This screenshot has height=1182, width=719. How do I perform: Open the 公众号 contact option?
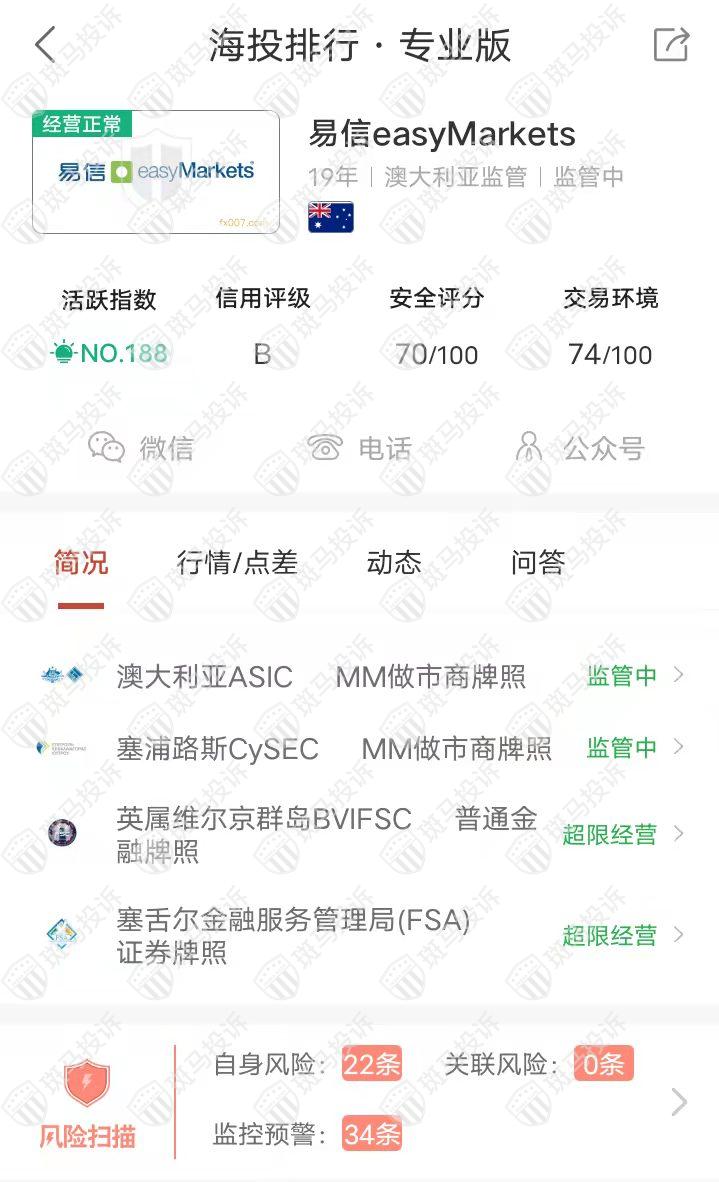[578, 447]
